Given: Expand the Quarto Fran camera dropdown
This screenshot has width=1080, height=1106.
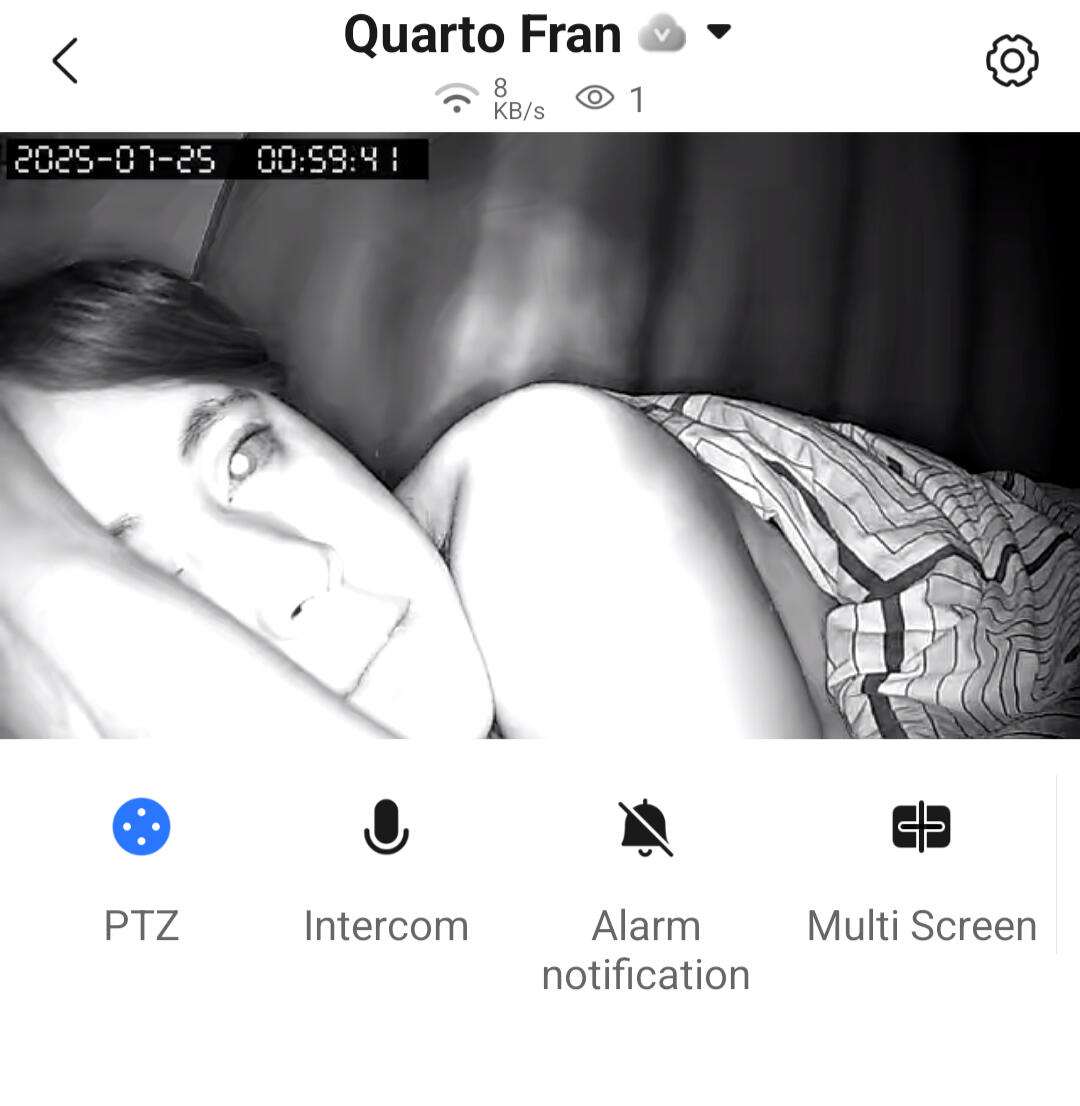Looking at the screenshot, I should pos(718,32).
